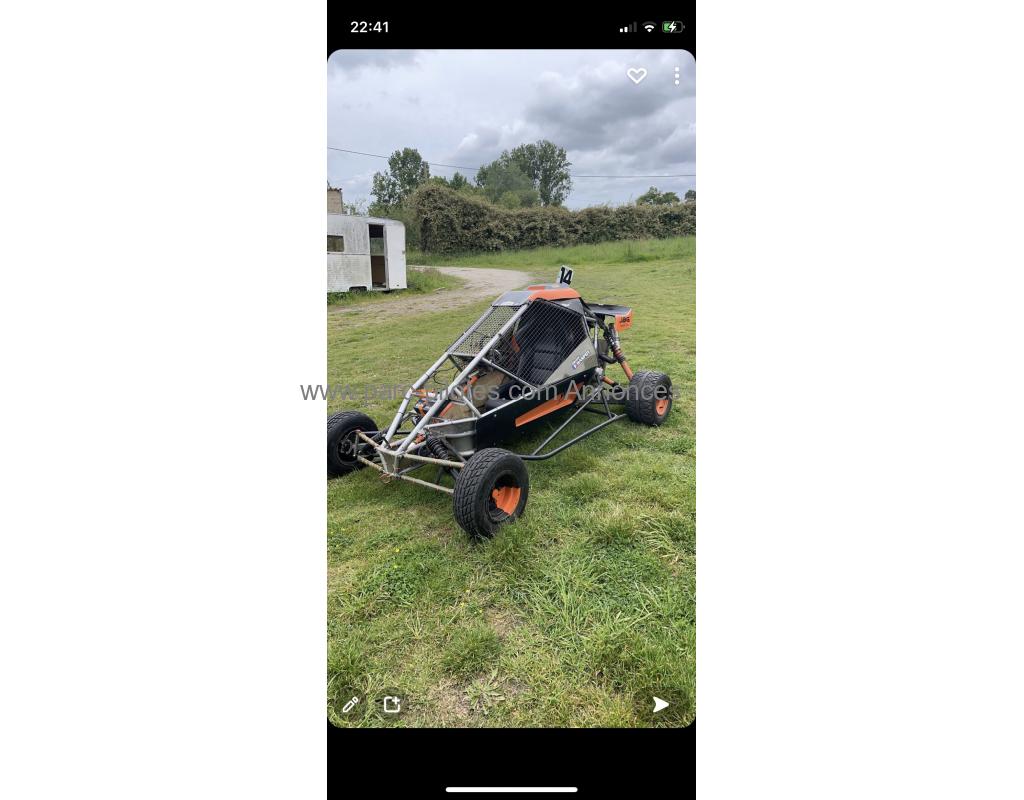The height and width of the screenshot is (800, 1024).
Task: Edit the photo with the pencil icon
Action: pyautogui.click(x=350, y=705)
